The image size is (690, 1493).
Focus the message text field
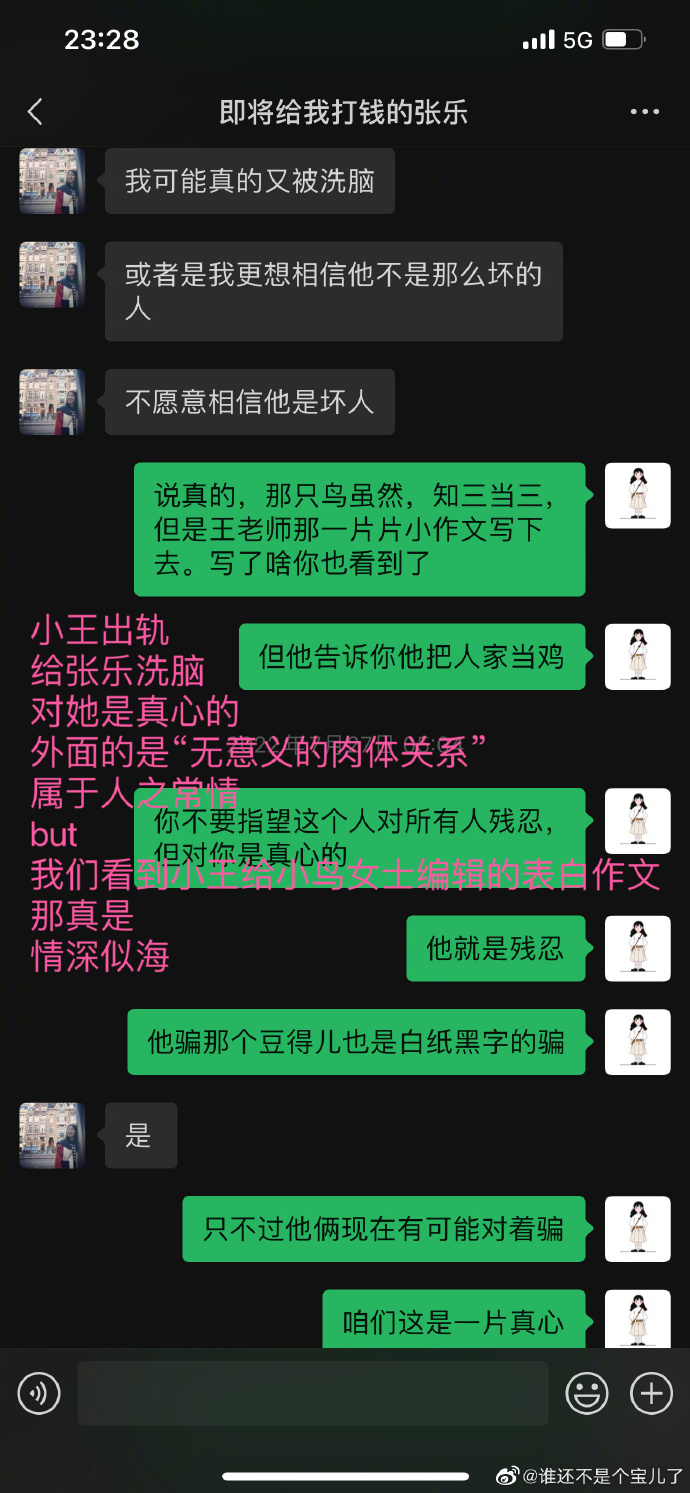click(x=312, y=1392)
